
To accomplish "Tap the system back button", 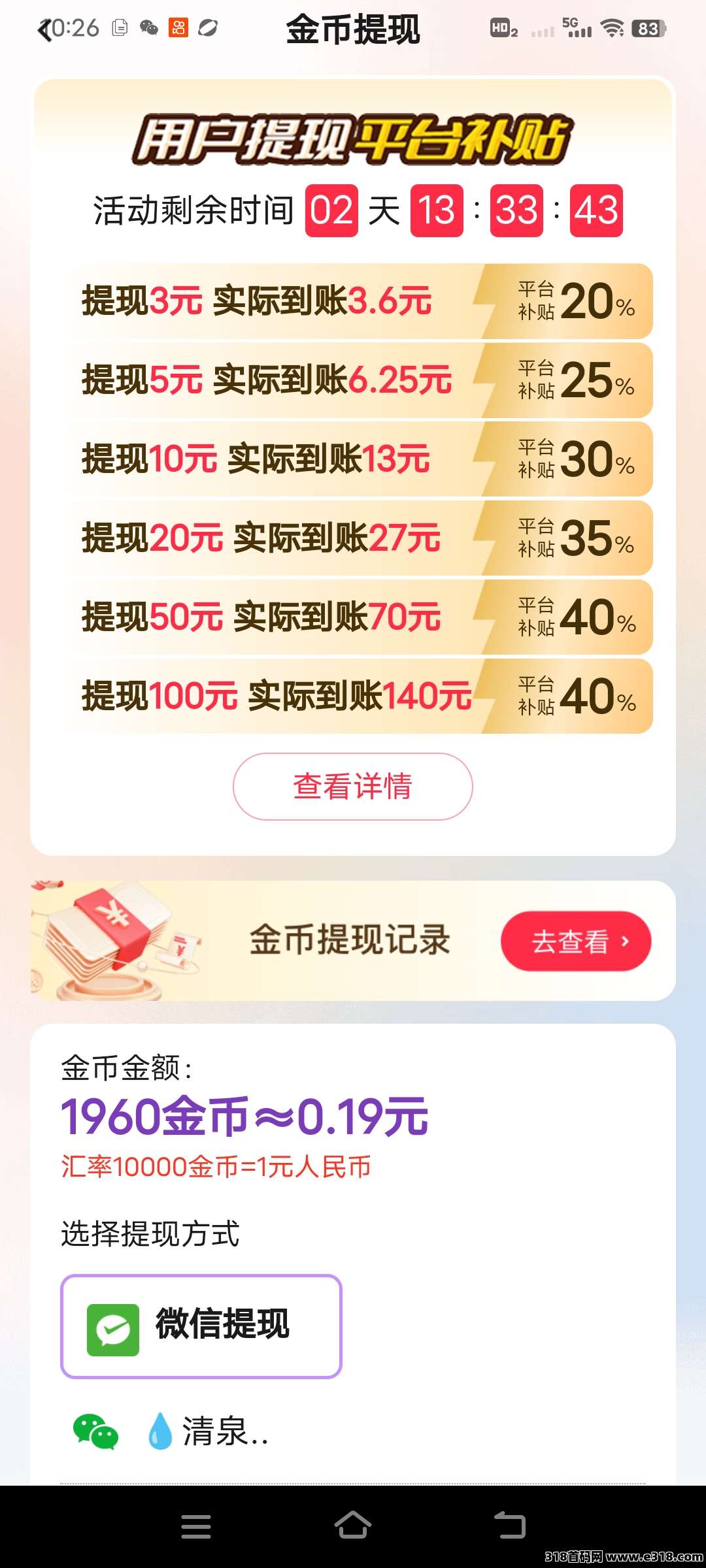I will click(x=509, y=1526).
